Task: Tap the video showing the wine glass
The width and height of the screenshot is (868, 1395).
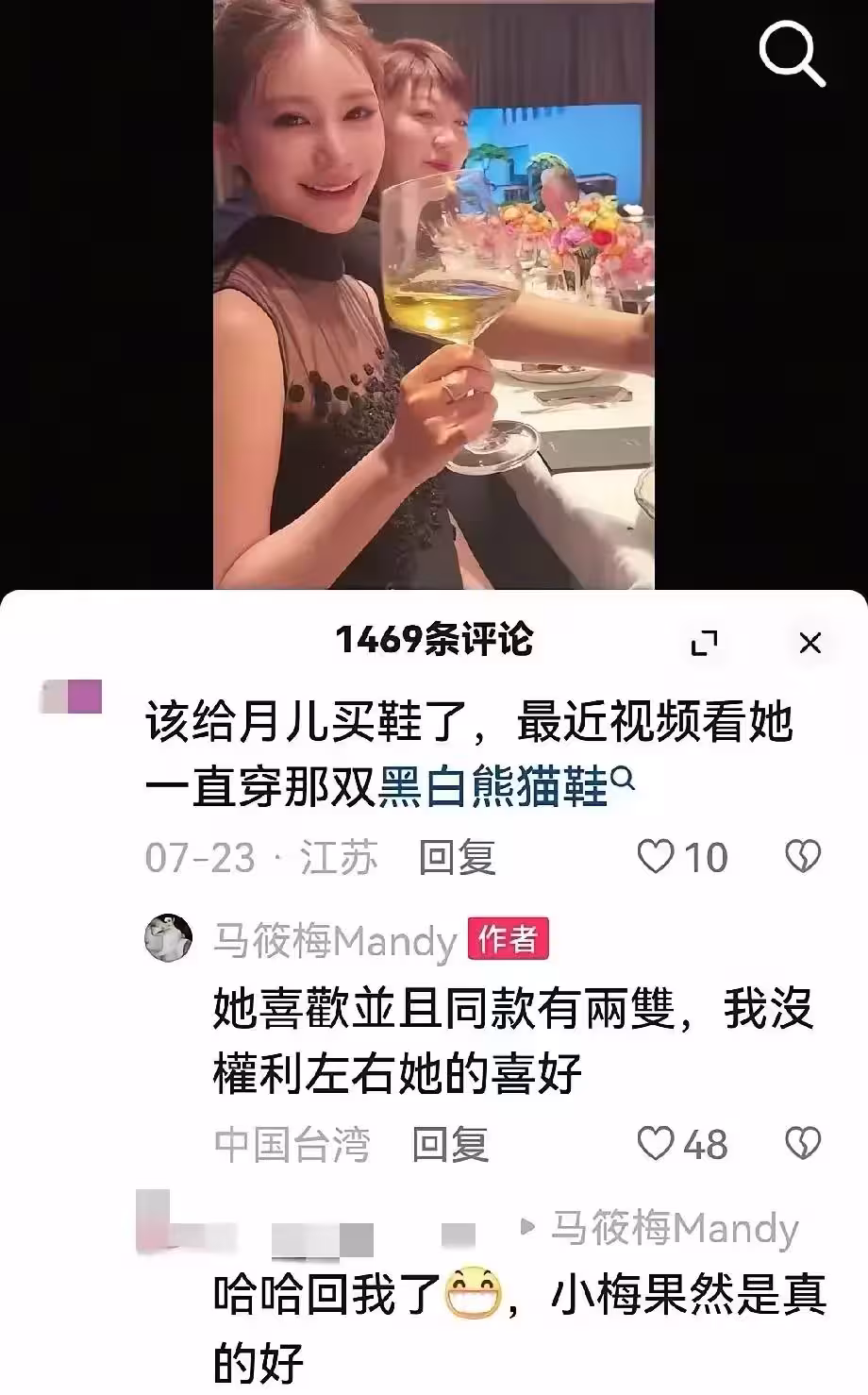Action: [434, 293]
